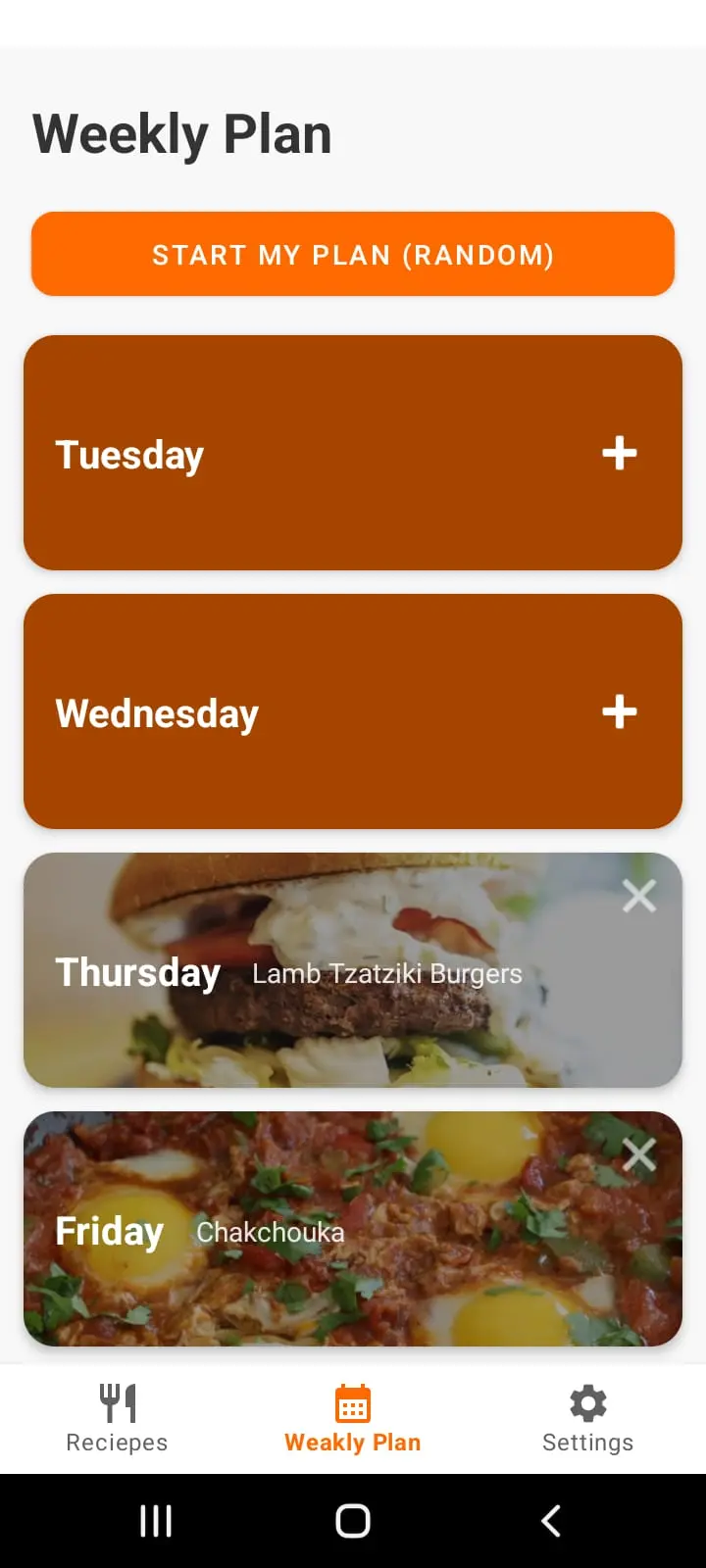The width and height of the screenshot is (706, 1568).
Task: Add a recipe to Tuesday
Action: click(x=619, y=454)
